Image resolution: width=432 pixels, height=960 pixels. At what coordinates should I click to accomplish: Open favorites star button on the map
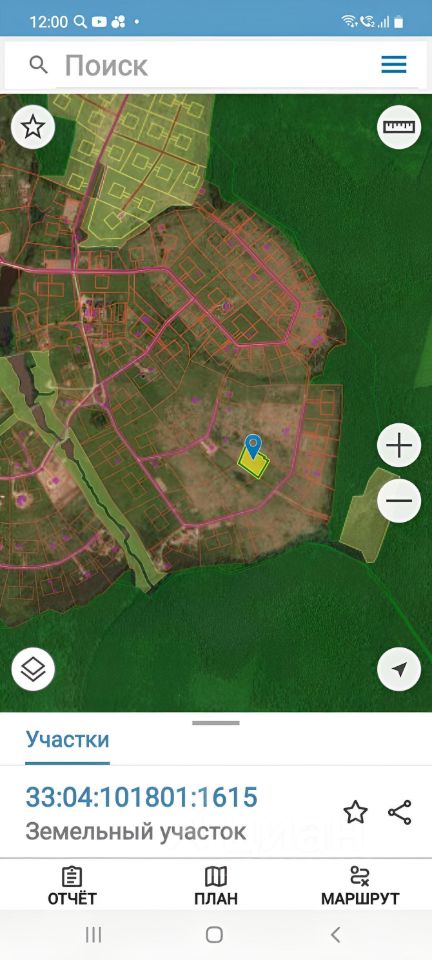(33, 127)
